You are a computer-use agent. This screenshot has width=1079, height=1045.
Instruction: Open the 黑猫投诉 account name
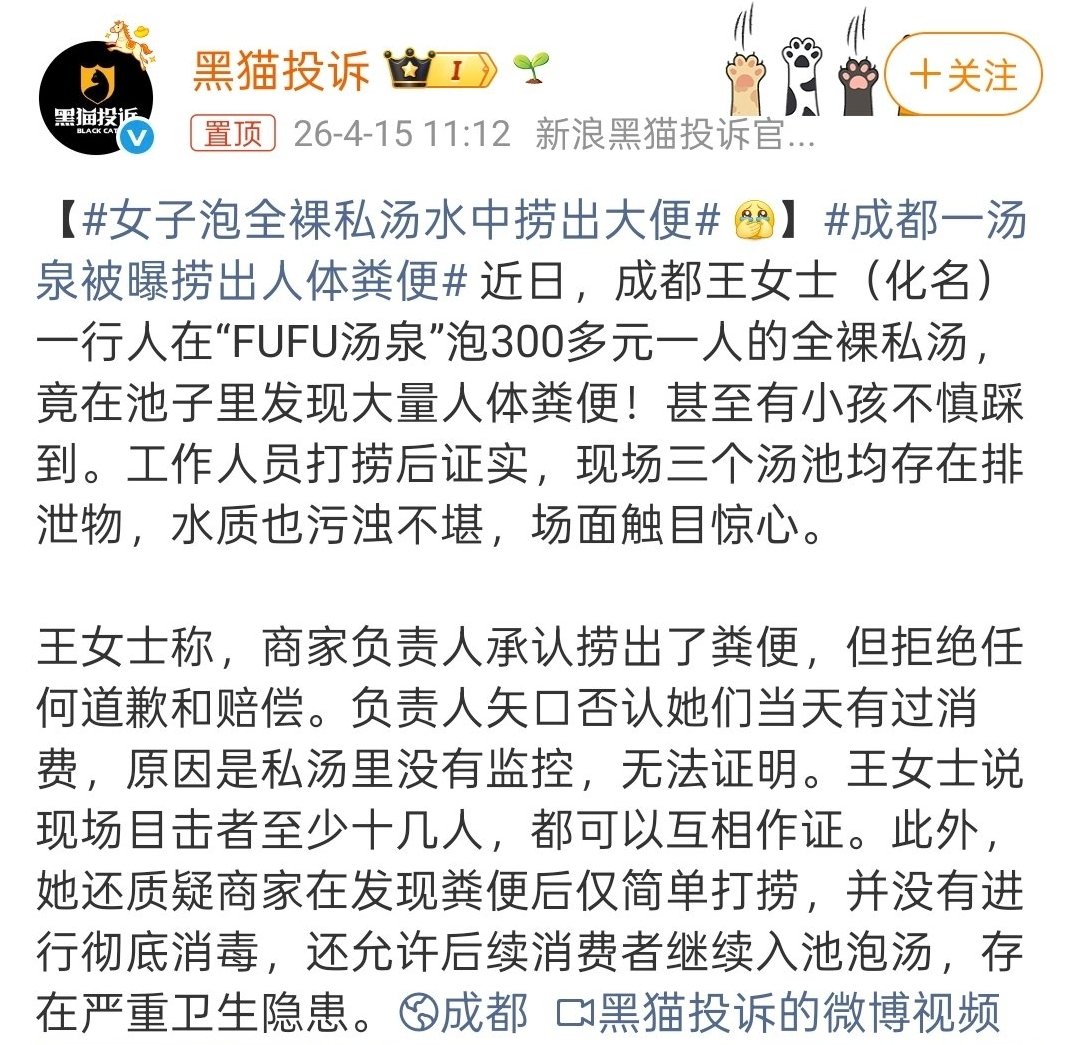click(281, 71)
